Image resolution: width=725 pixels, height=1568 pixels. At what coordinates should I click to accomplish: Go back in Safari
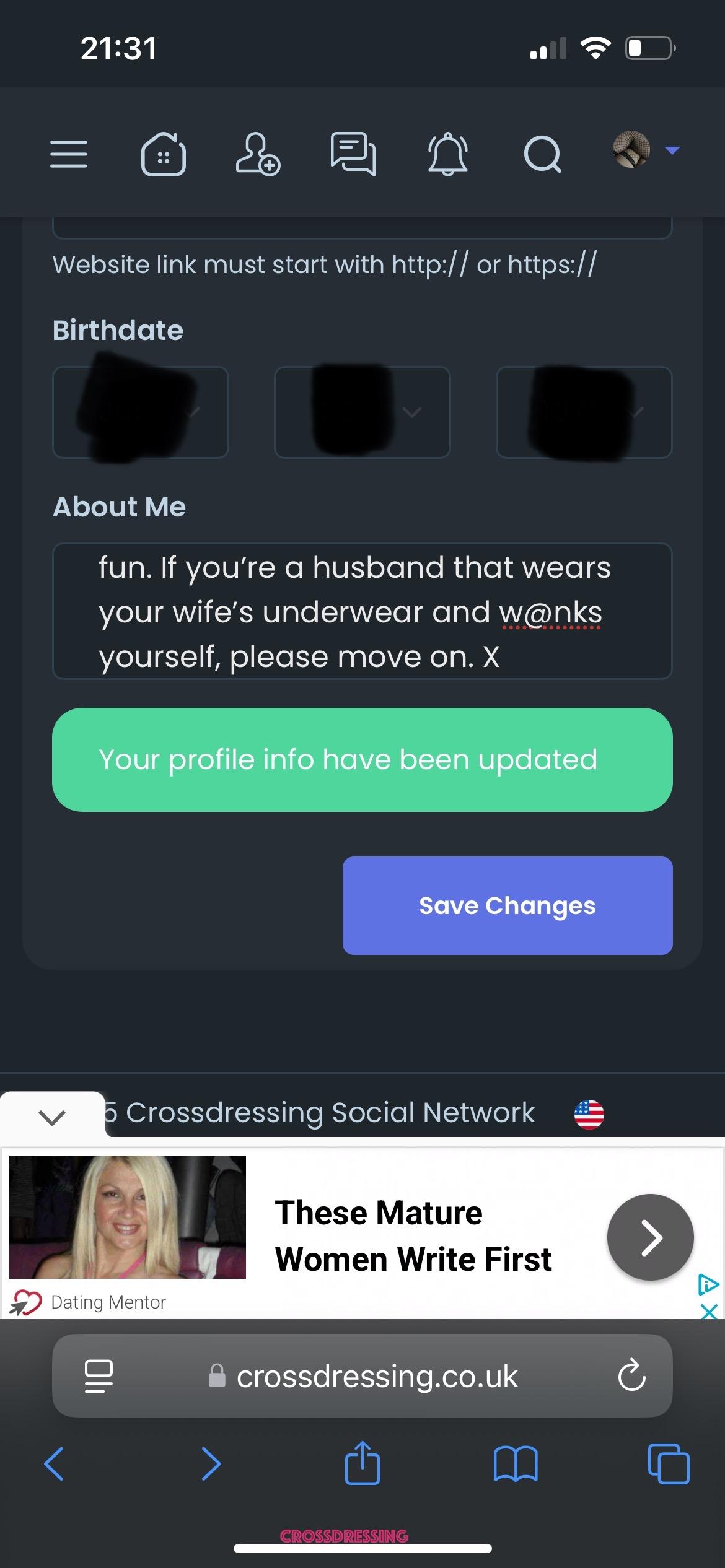(55, 1464)
